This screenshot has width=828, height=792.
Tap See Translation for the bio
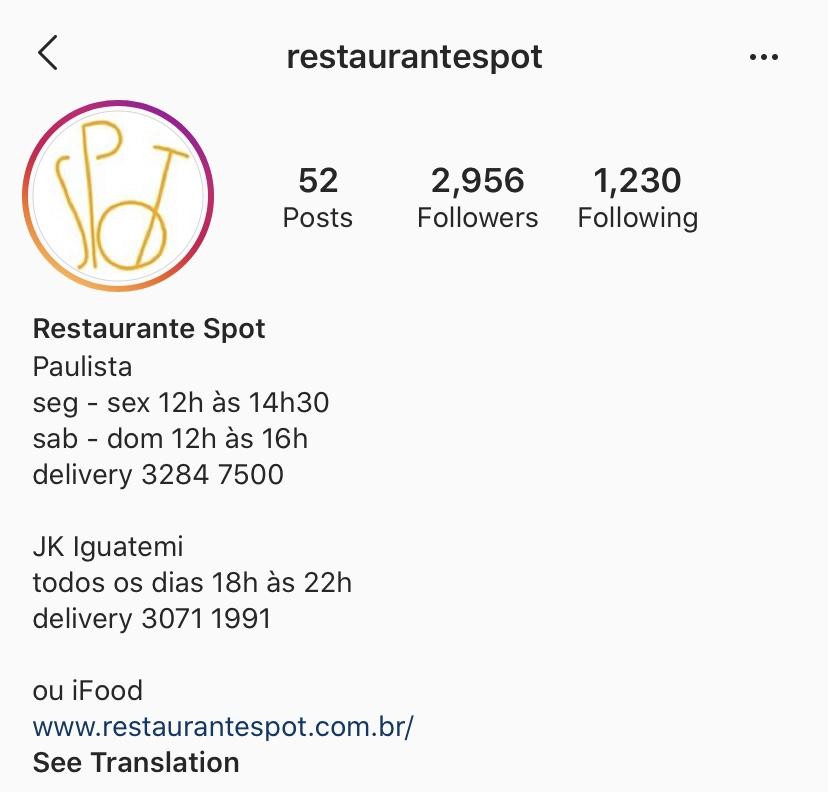coord(136,763)
